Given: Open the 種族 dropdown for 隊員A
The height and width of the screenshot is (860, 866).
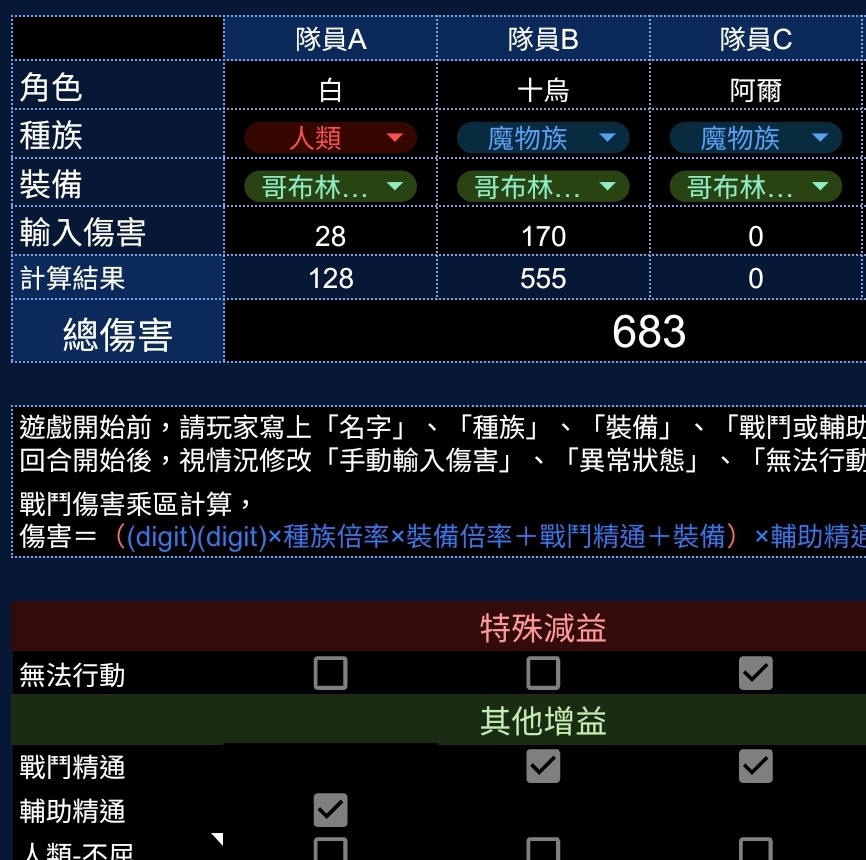Looking at the screenshot, I should click(330, 138).
